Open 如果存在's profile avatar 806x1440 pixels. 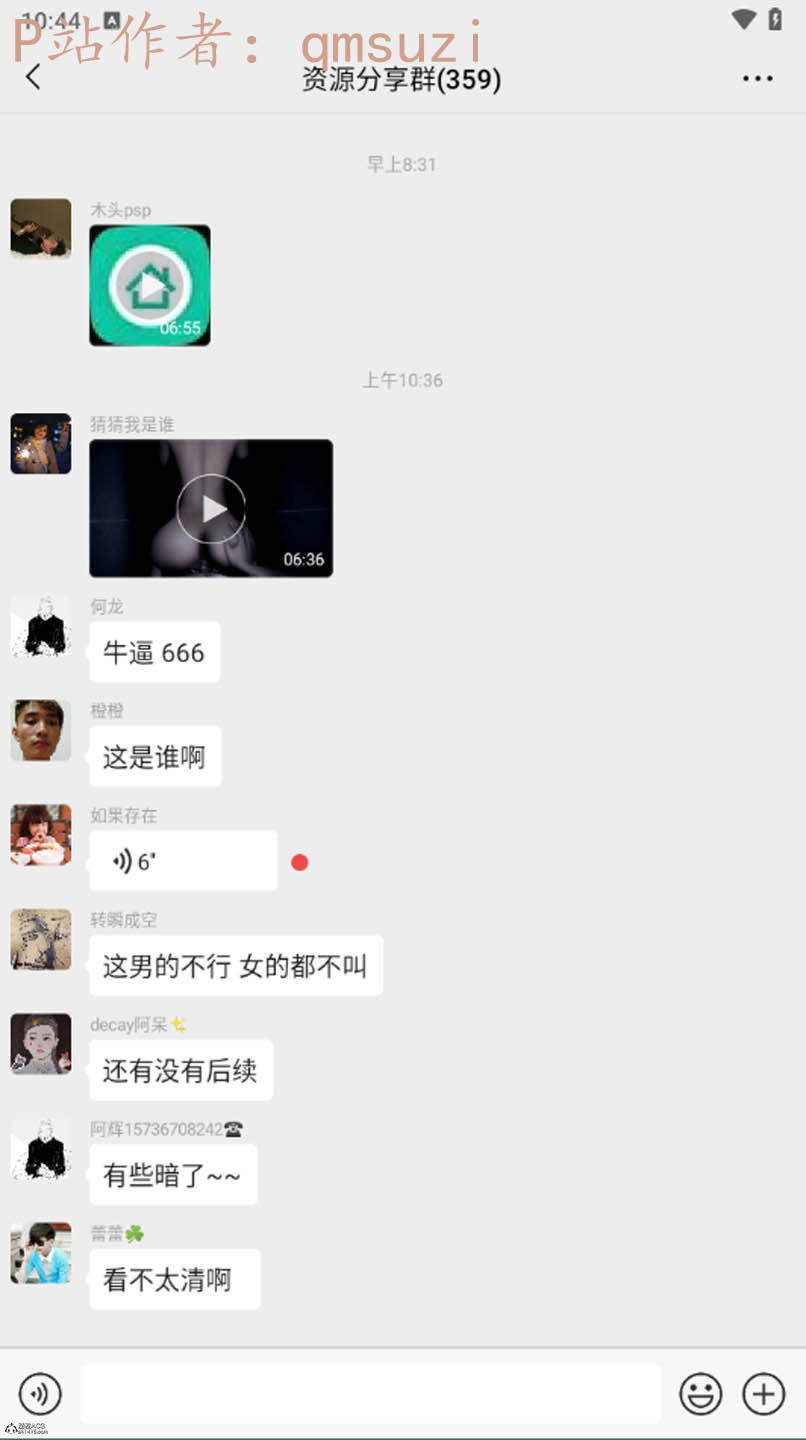(x=41, y=834)
